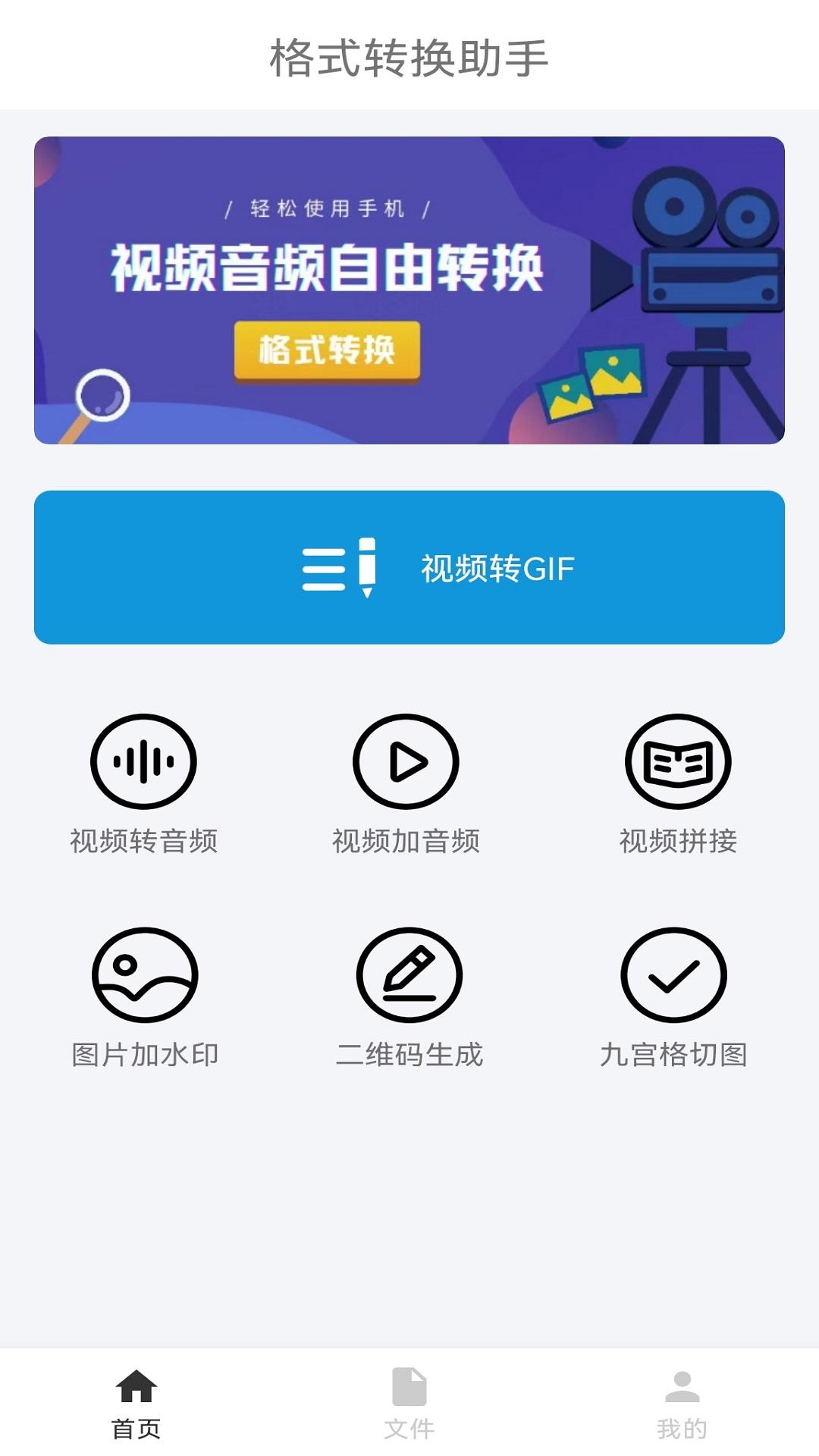Tap the 视频音频自由转换 banner
Screen dimensions: 819x1456
point(409,290)
